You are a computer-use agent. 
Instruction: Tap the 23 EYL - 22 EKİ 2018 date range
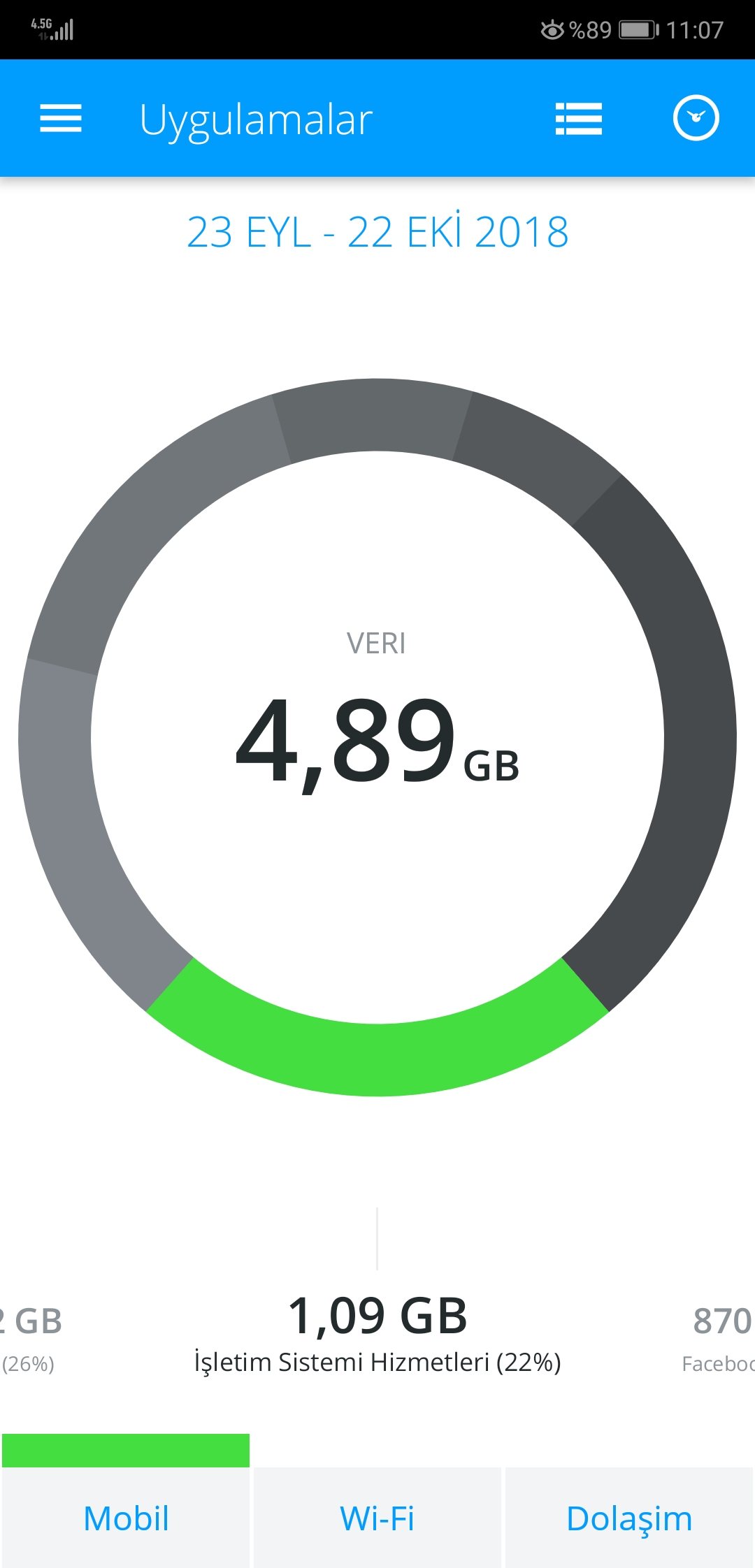click(x=377, y=232)
